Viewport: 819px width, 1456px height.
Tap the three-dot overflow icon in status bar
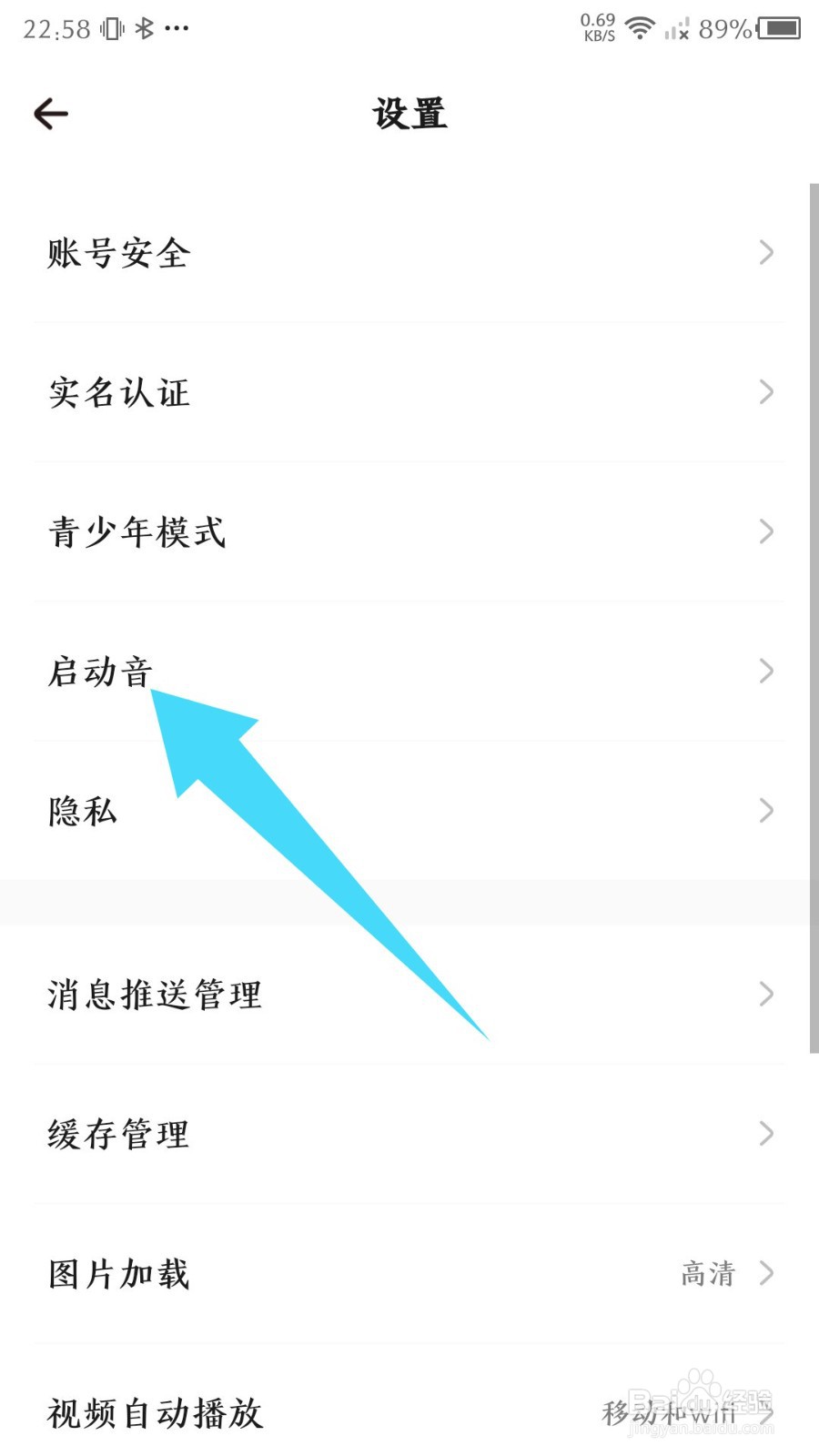pos(177,30)
